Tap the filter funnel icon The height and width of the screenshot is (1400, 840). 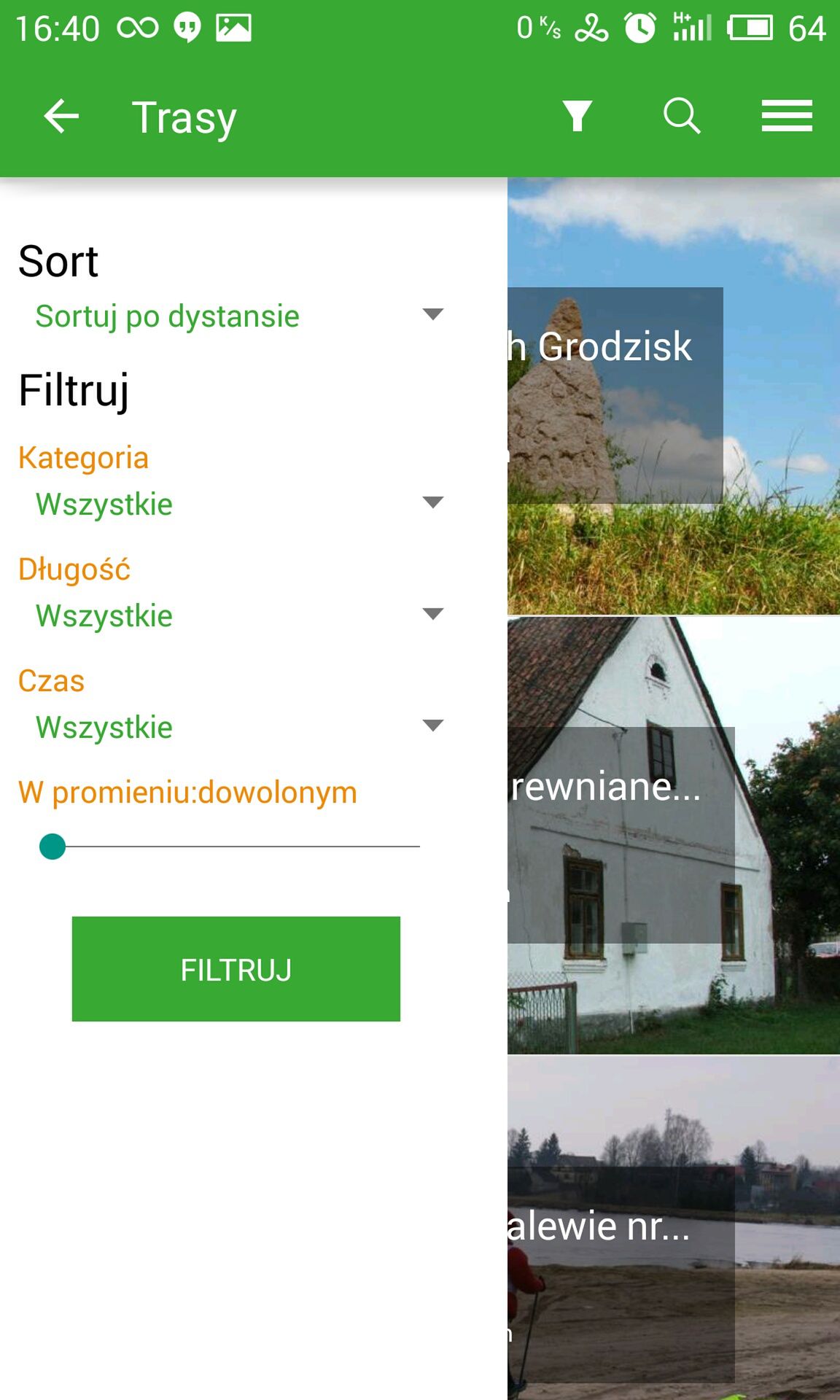(577, 116)
